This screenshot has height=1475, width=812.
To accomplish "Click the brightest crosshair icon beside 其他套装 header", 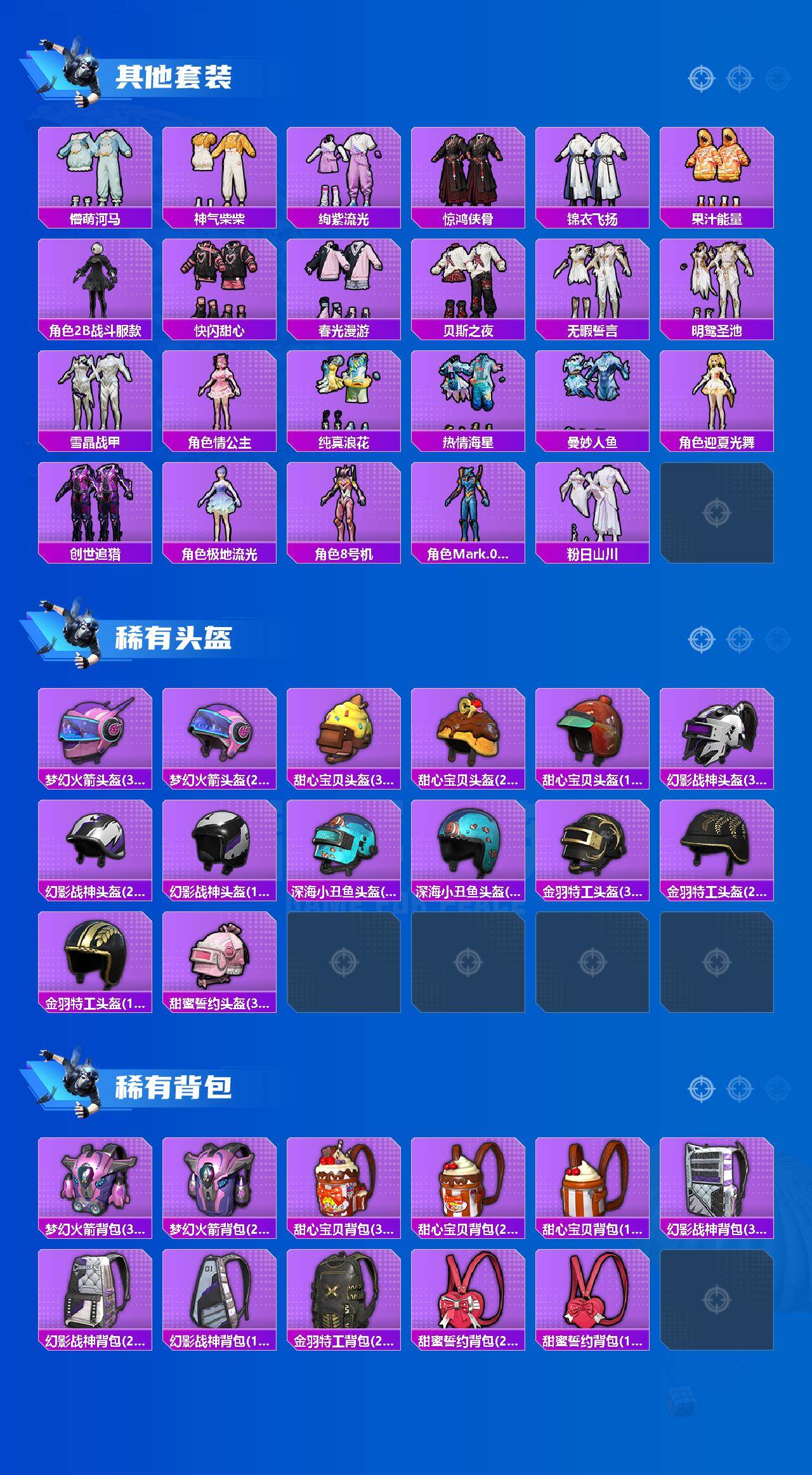I will pos(701,77).
